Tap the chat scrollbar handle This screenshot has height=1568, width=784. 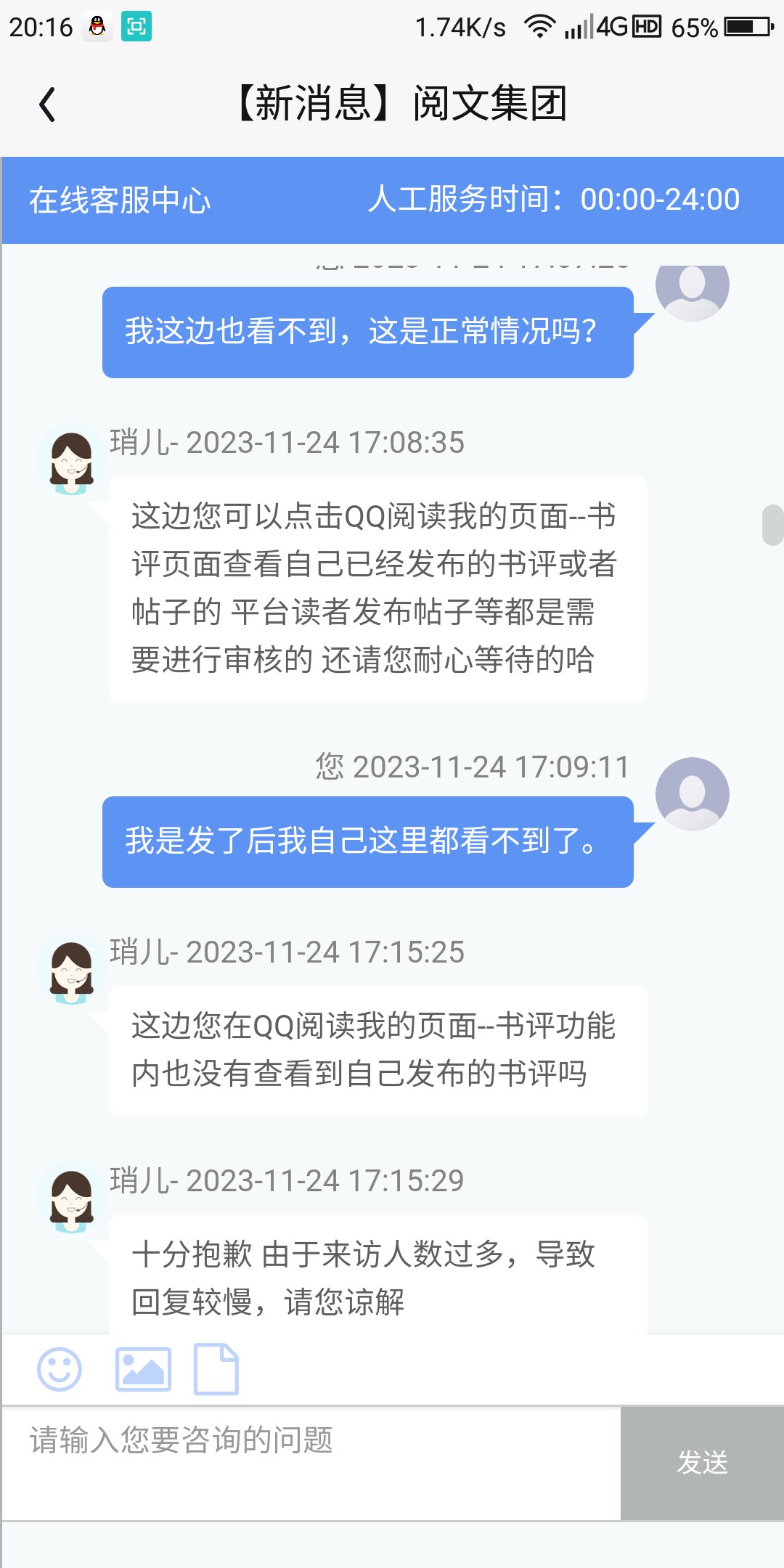click(772, 525)
